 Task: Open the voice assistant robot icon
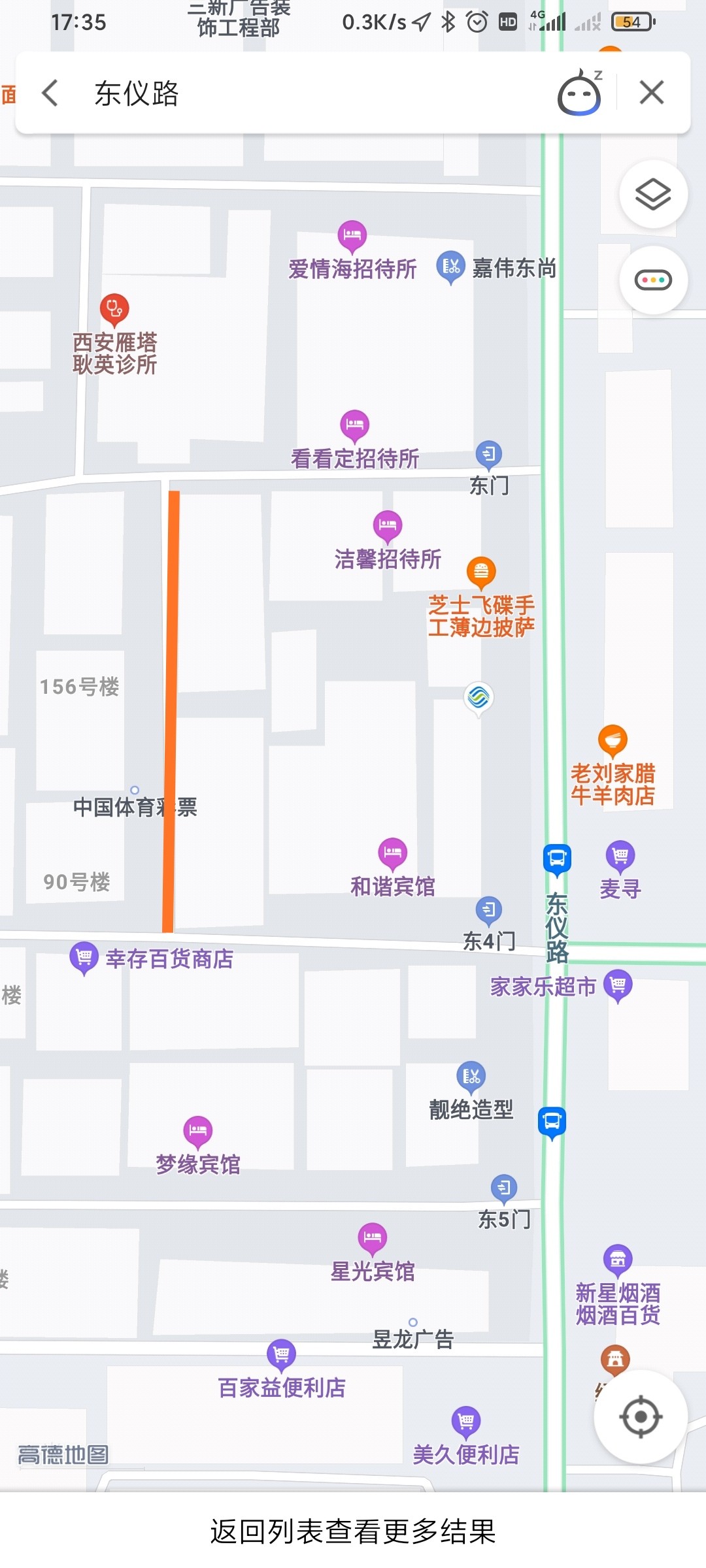[579, 93]
